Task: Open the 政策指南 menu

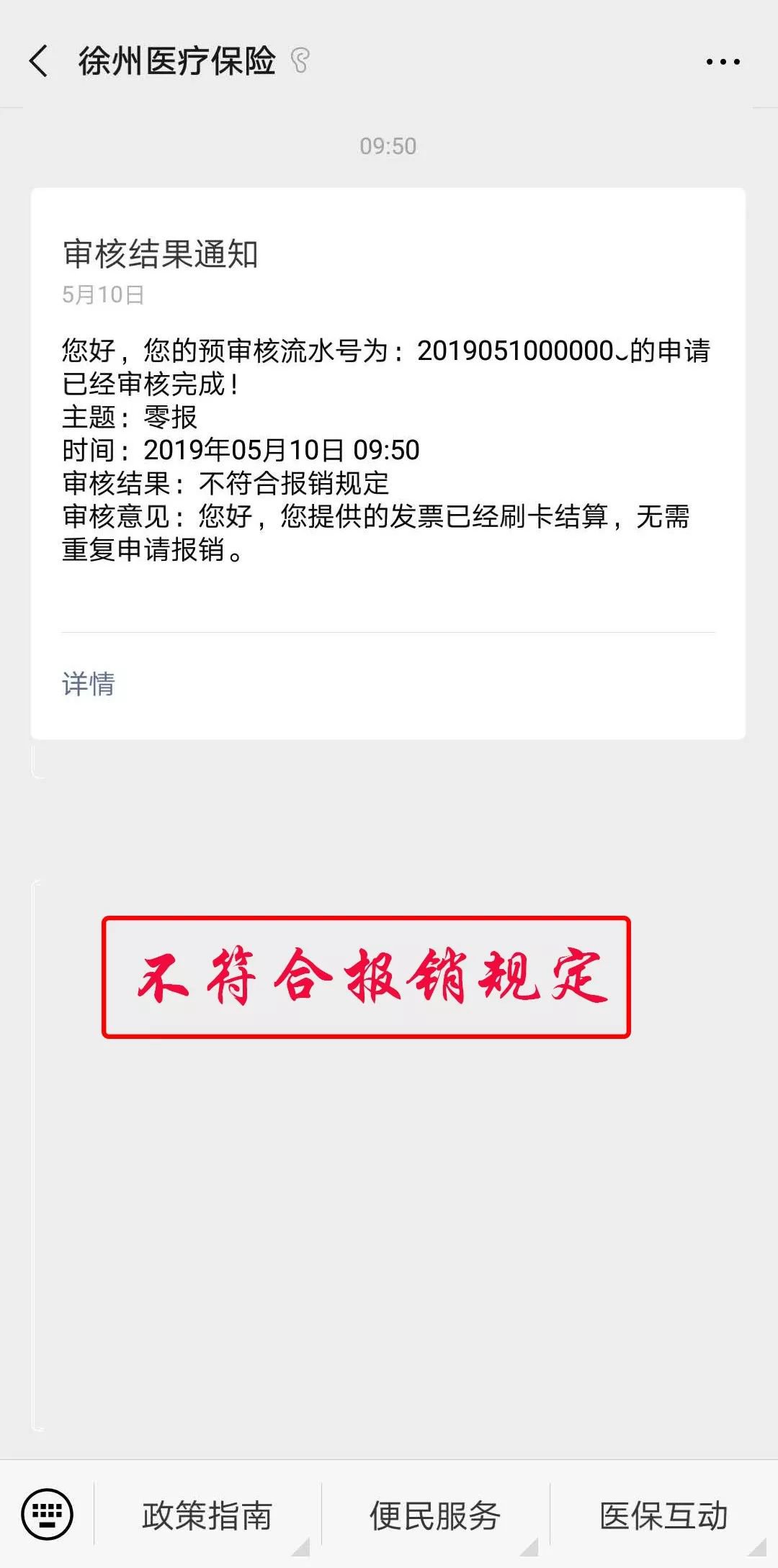Action: point(207,1515)
